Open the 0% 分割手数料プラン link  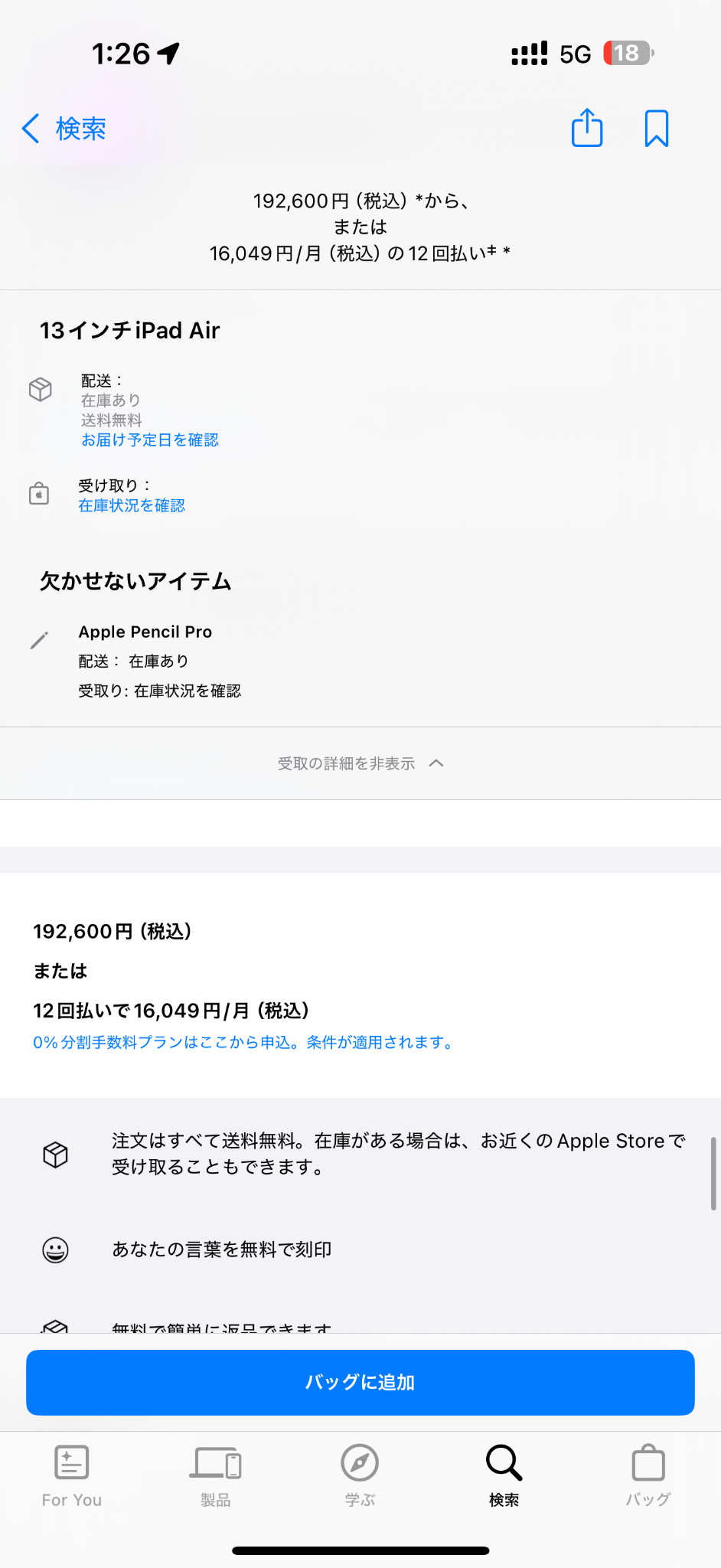coord(244,1042)
